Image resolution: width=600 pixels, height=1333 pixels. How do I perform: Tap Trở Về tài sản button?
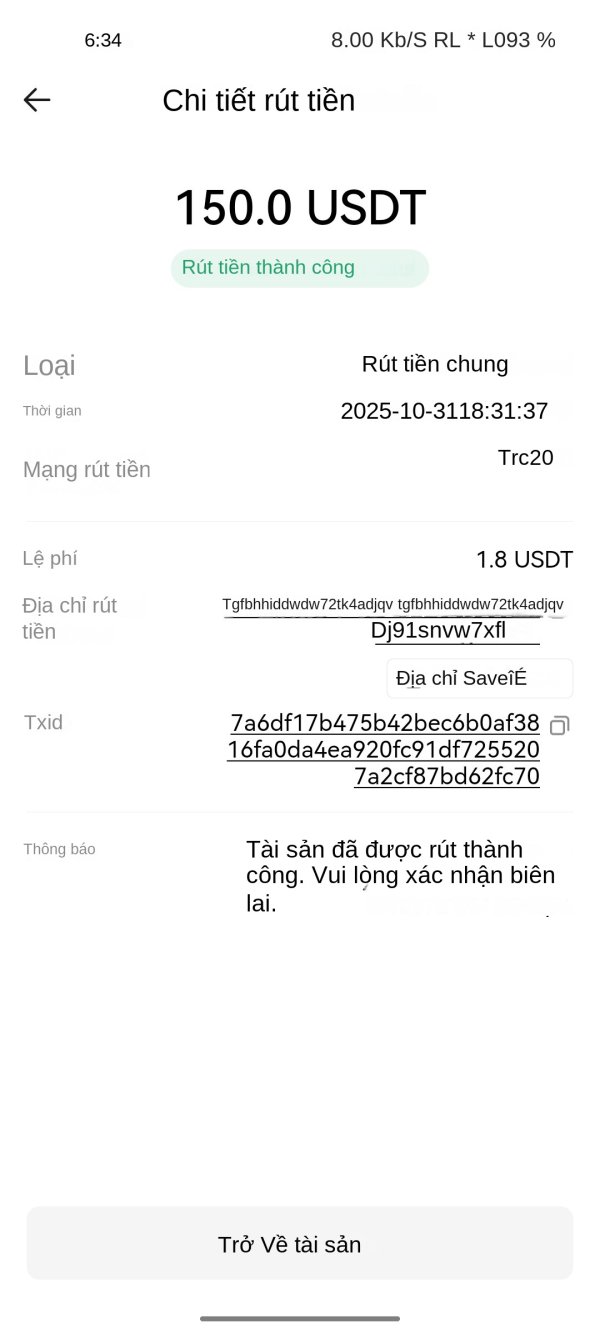coord(300,1244)
